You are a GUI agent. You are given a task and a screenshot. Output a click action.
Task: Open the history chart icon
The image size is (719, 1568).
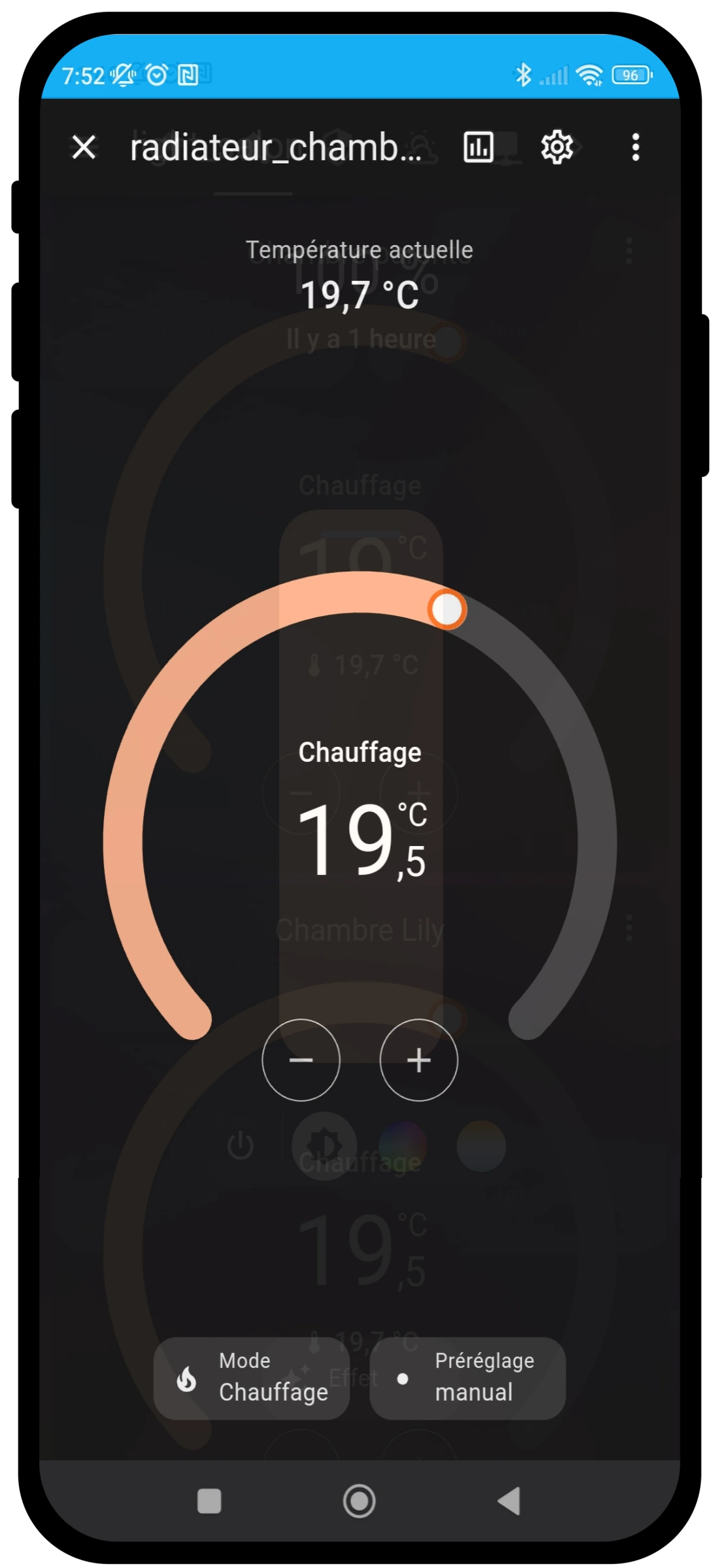(478, 147)
